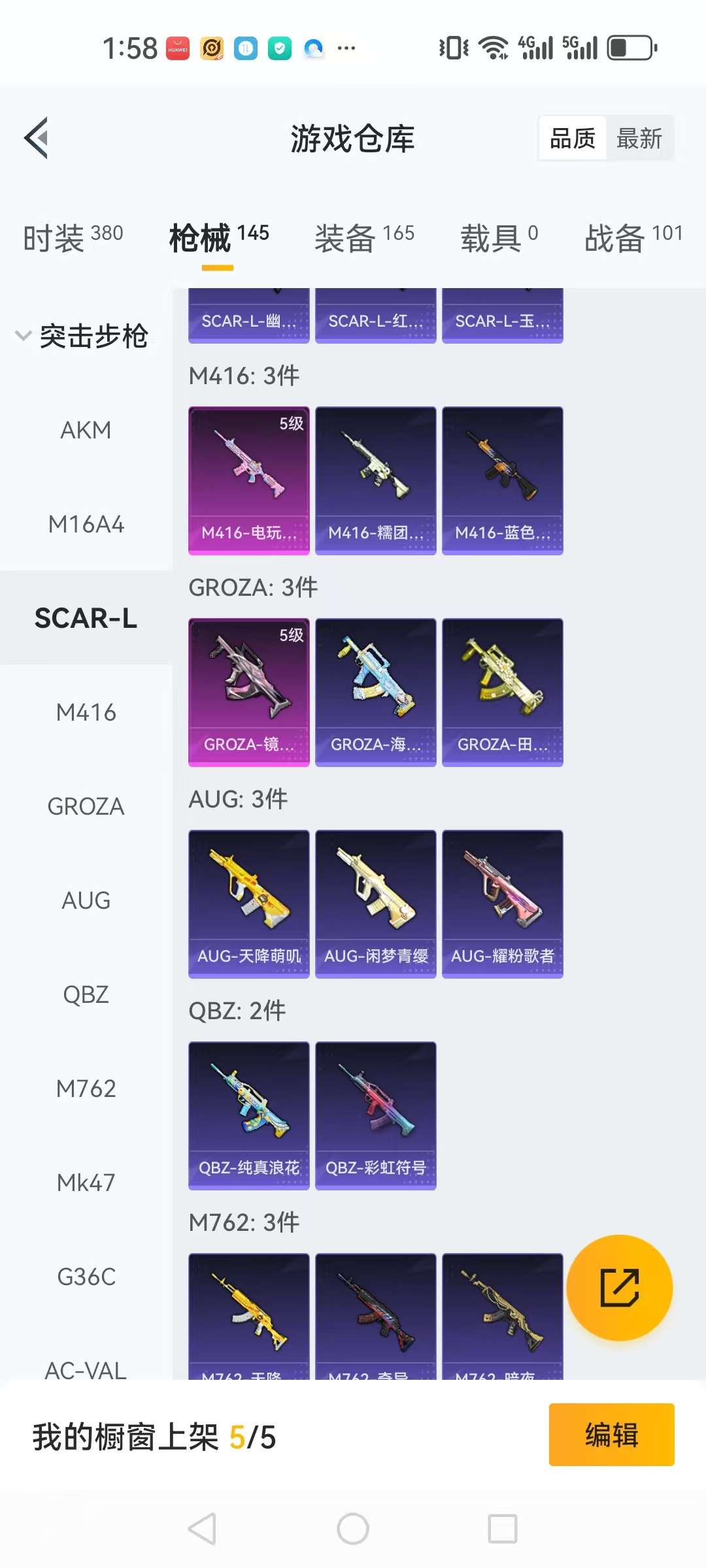Select AKM in the side list
The image size is (706, 1568).
[x=86, y=431]
